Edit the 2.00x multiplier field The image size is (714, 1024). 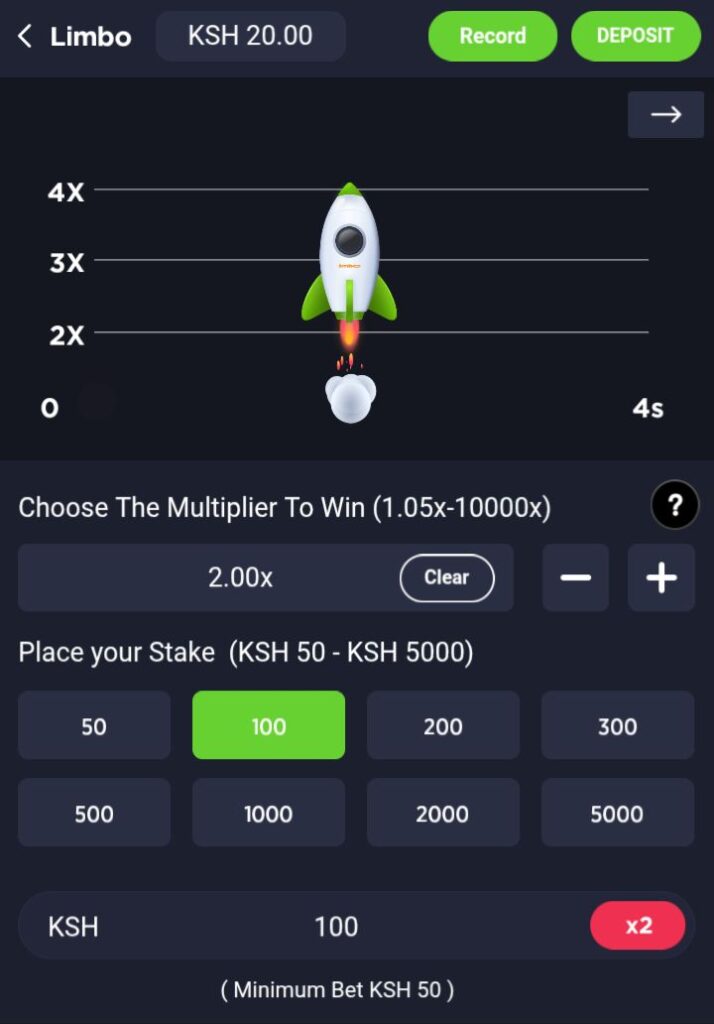pyautogui.click(x=240, y=577)
